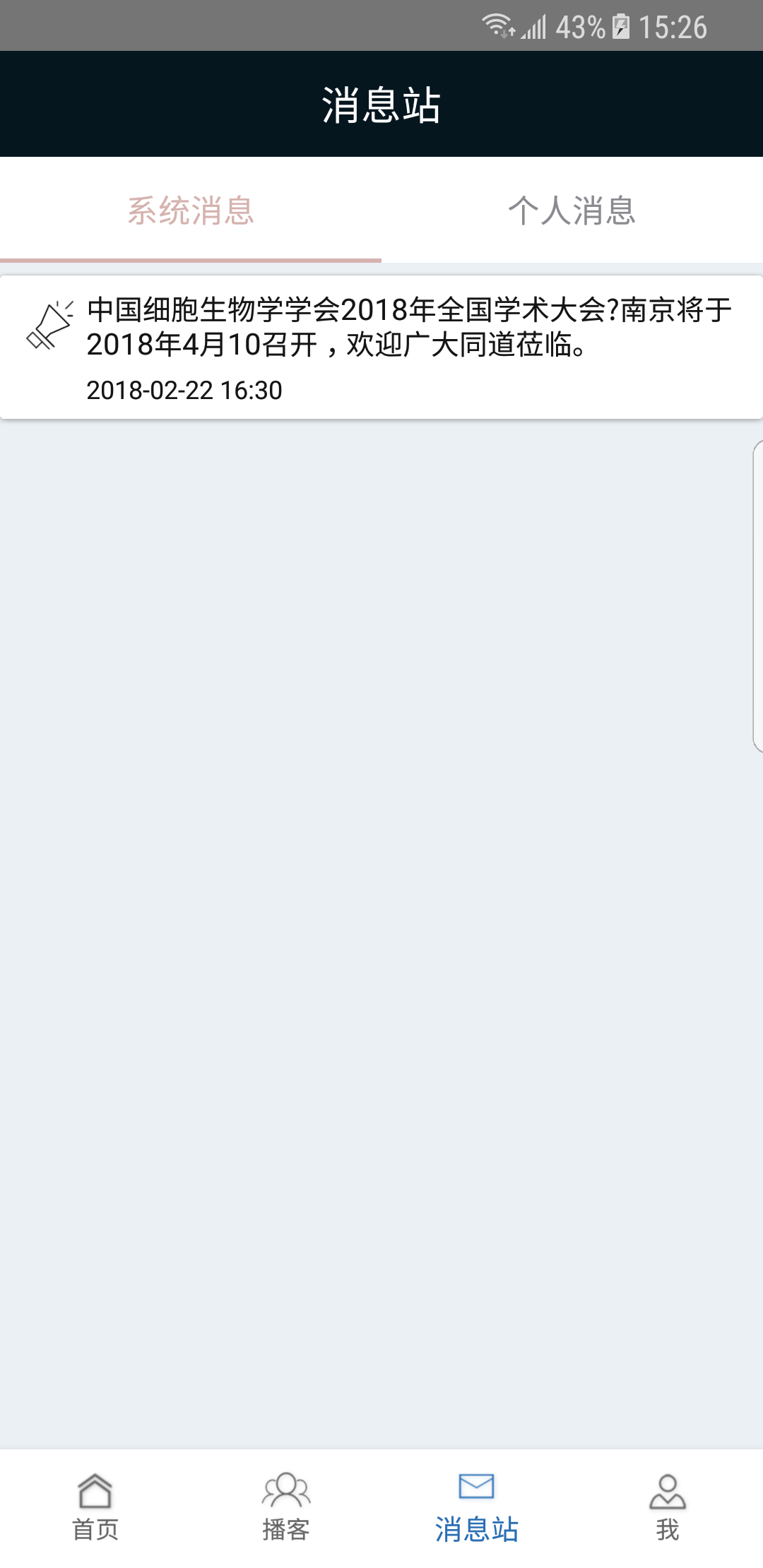Select the 系统消息 tab
The width and height of the screenshot is (763, 1568).
pyautogui.click(x=191, y=210)
